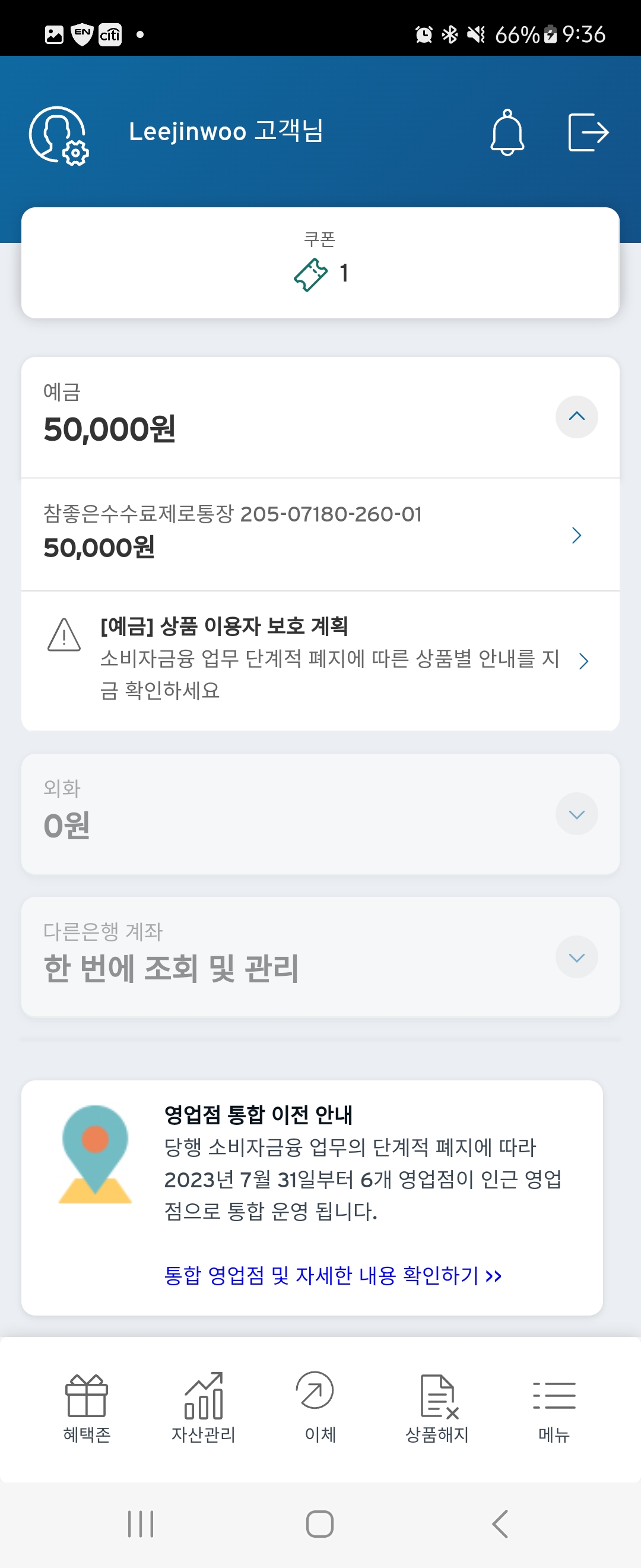This screenshot has height=1568, width=641.
Task: Tap system back button
Action: point(499,1524)
